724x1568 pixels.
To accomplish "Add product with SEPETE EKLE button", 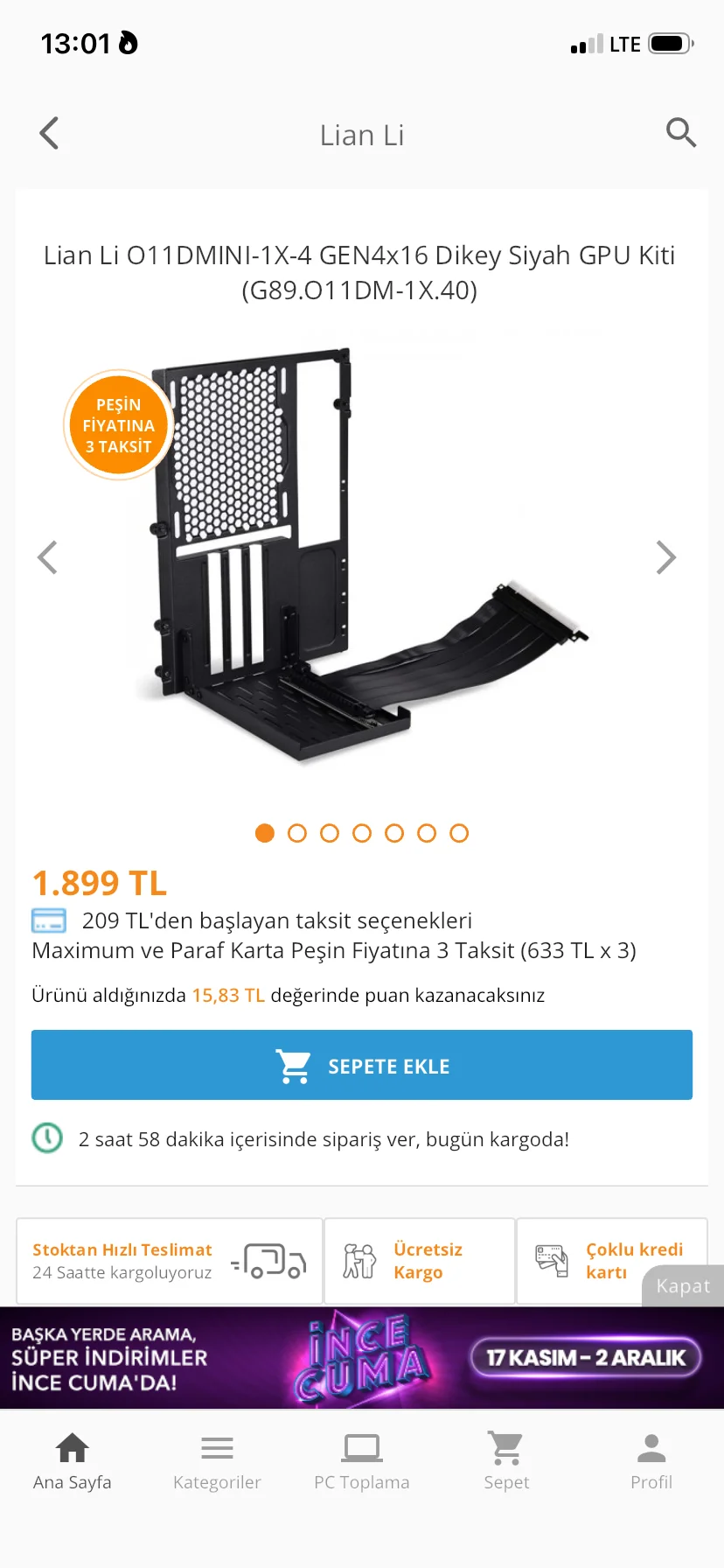I will point(362,1065).
